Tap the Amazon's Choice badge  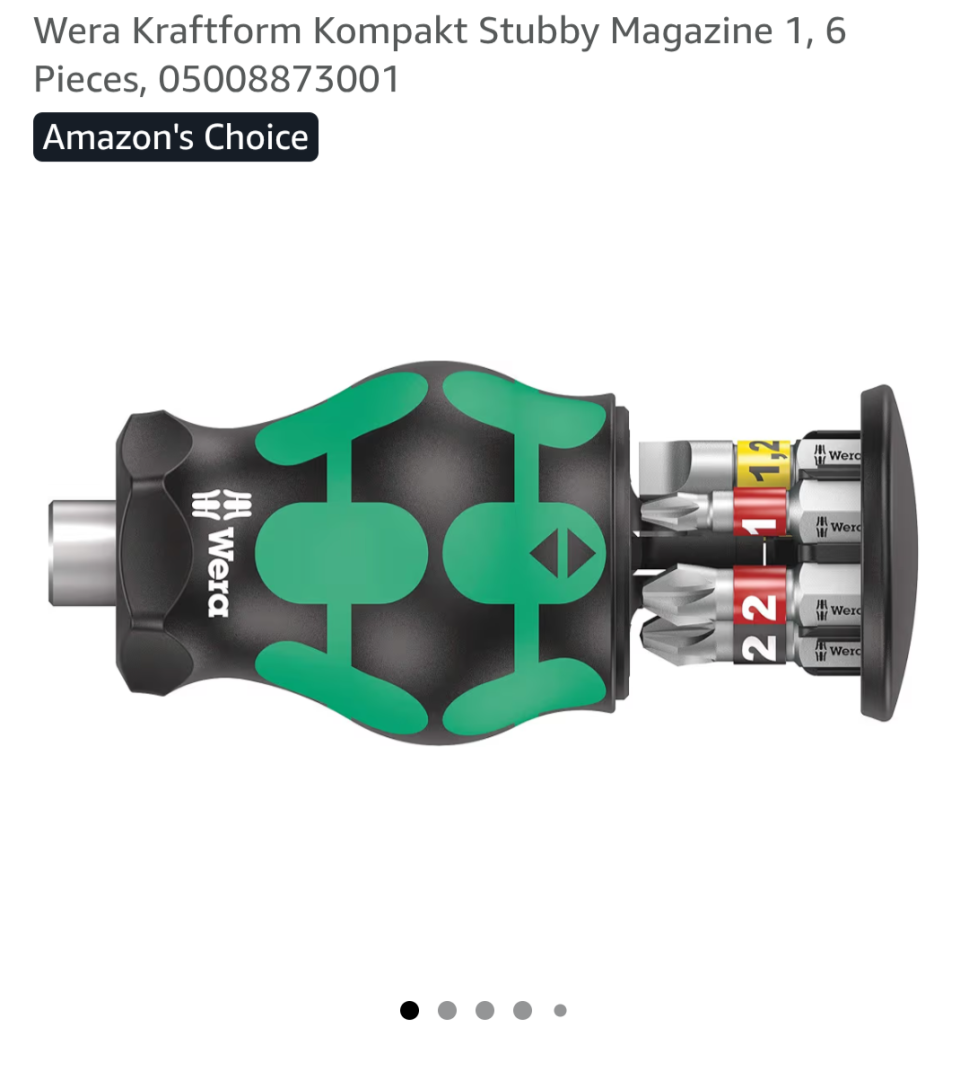176,137
